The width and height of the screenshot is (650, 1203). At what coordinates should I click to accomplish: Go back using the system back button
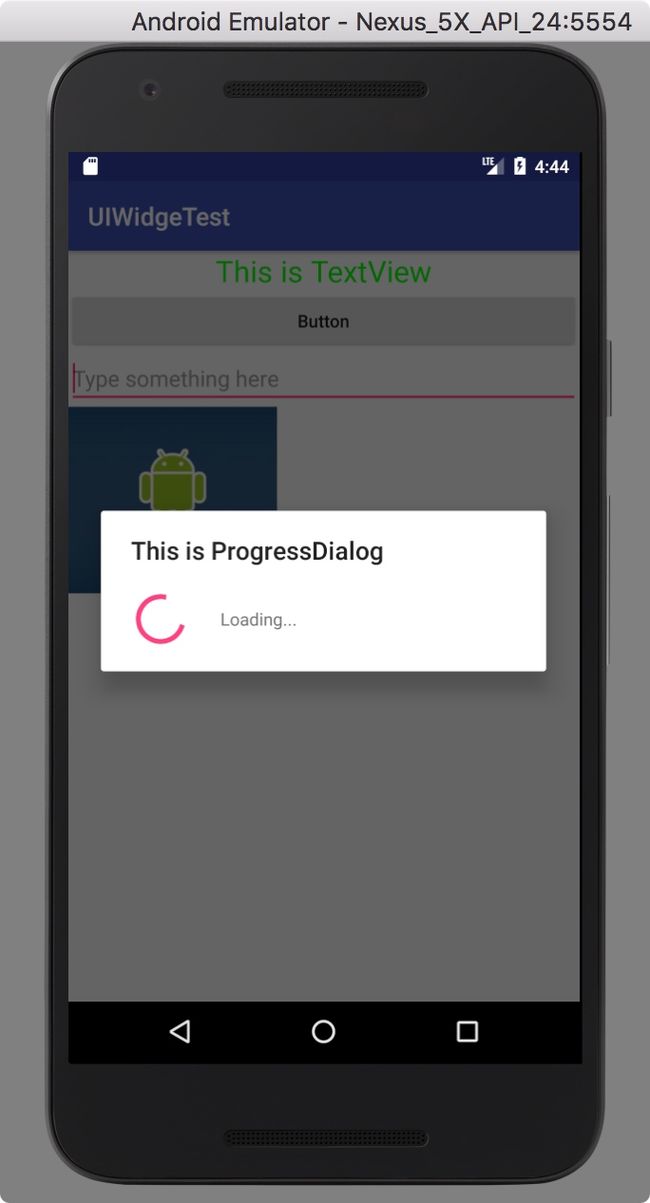tap(180, 1032)
